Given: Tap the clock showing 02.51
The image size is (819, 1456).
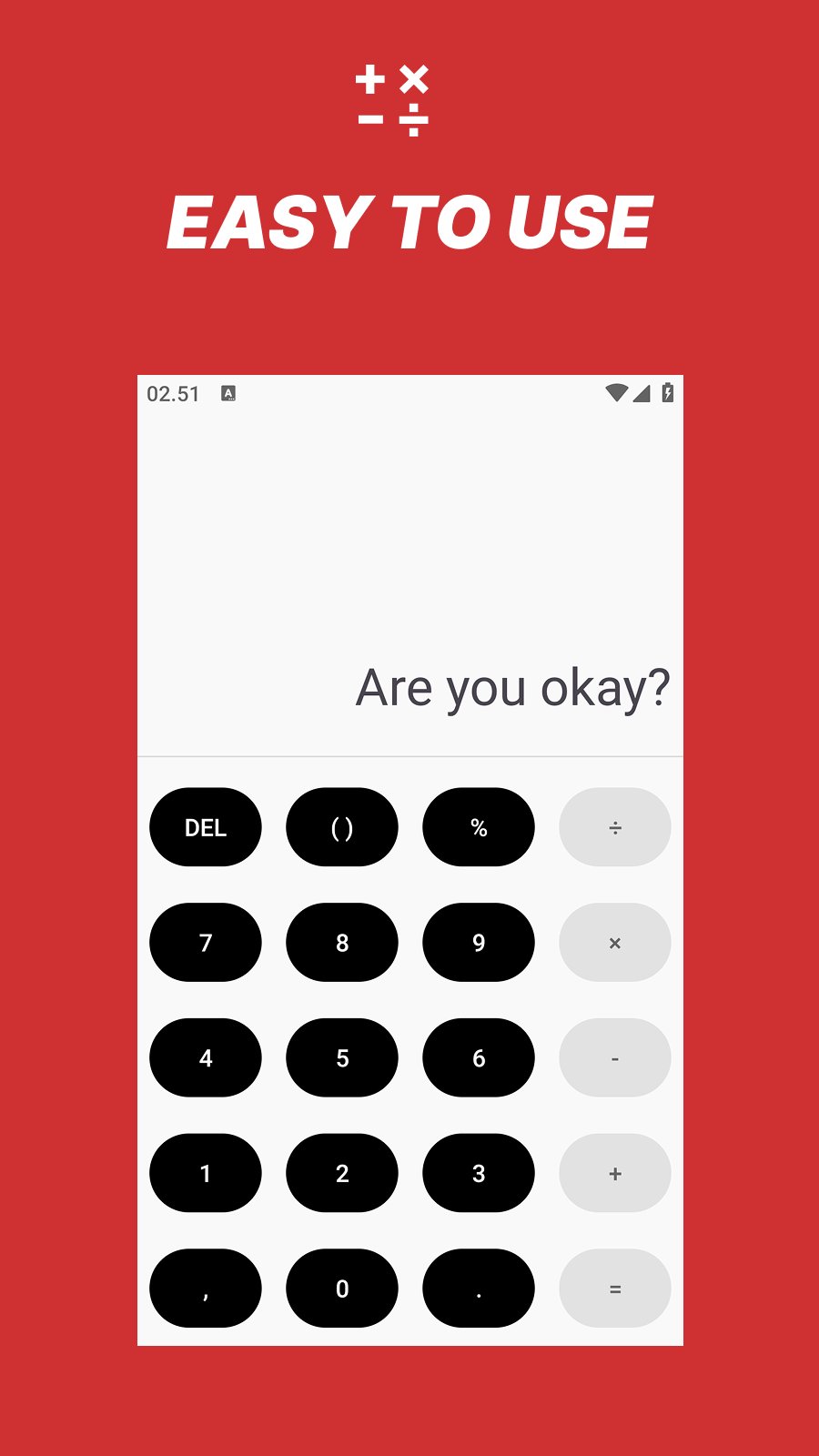Looking at the screenshot, I should click(174, 394).
